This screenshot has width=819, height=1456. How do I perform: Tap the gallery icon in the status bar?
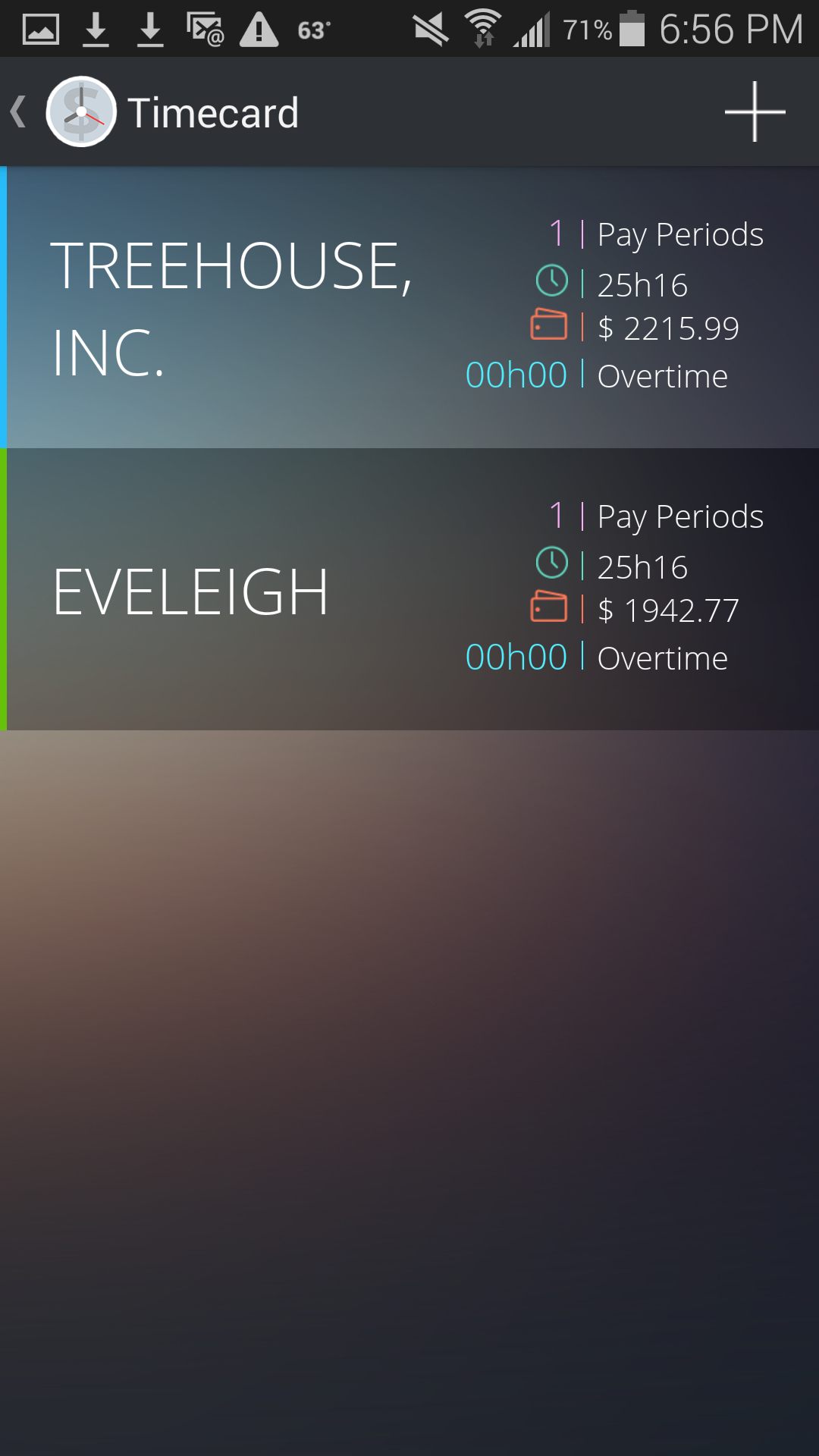point(41,29)
